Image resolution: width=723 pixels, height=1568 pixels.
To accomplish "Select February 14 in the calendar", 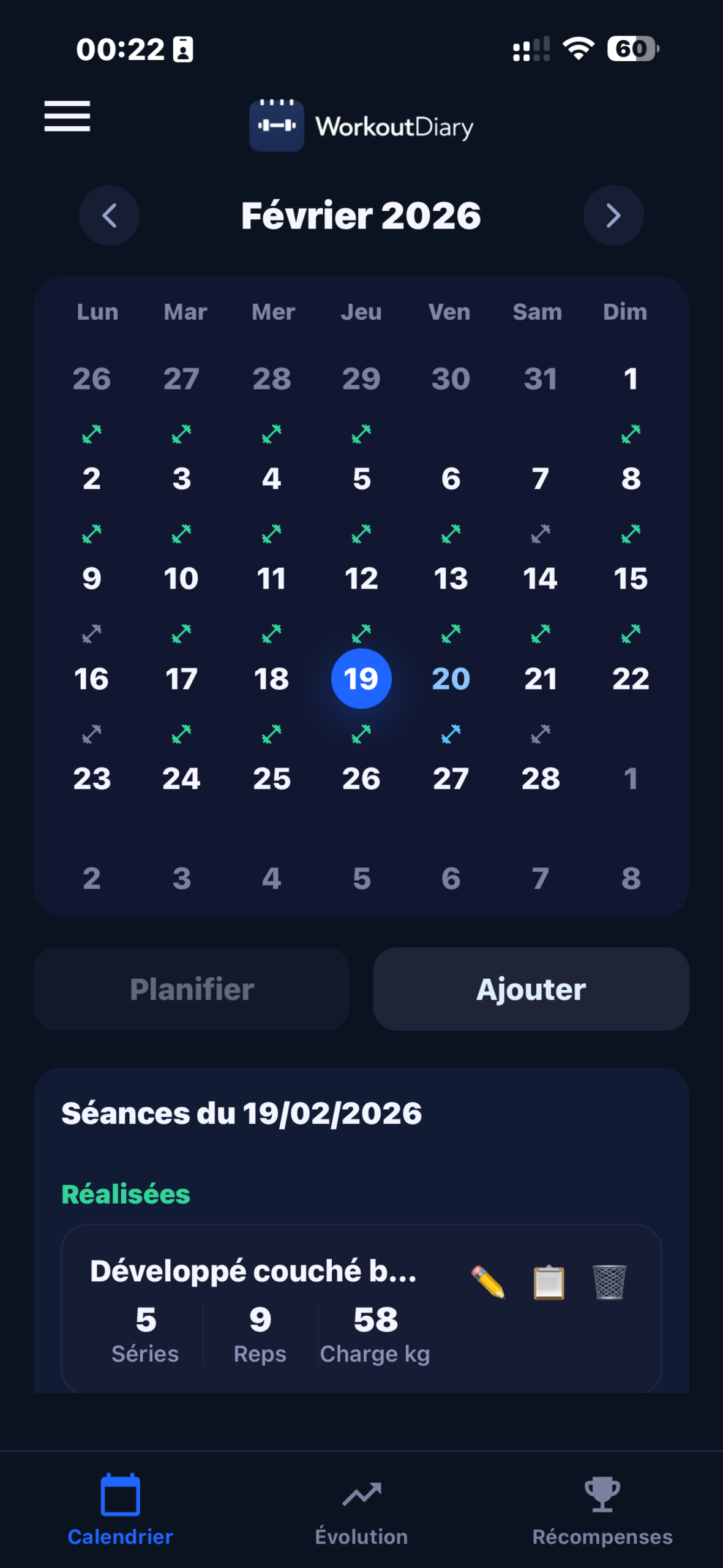I will tap(541, 579).
